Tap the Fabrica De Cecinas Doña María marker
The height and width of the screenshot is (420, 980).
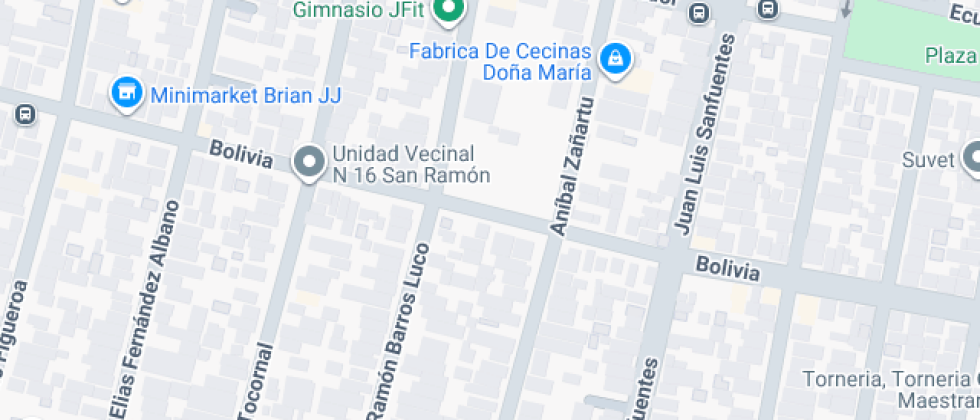coord(614,60)
